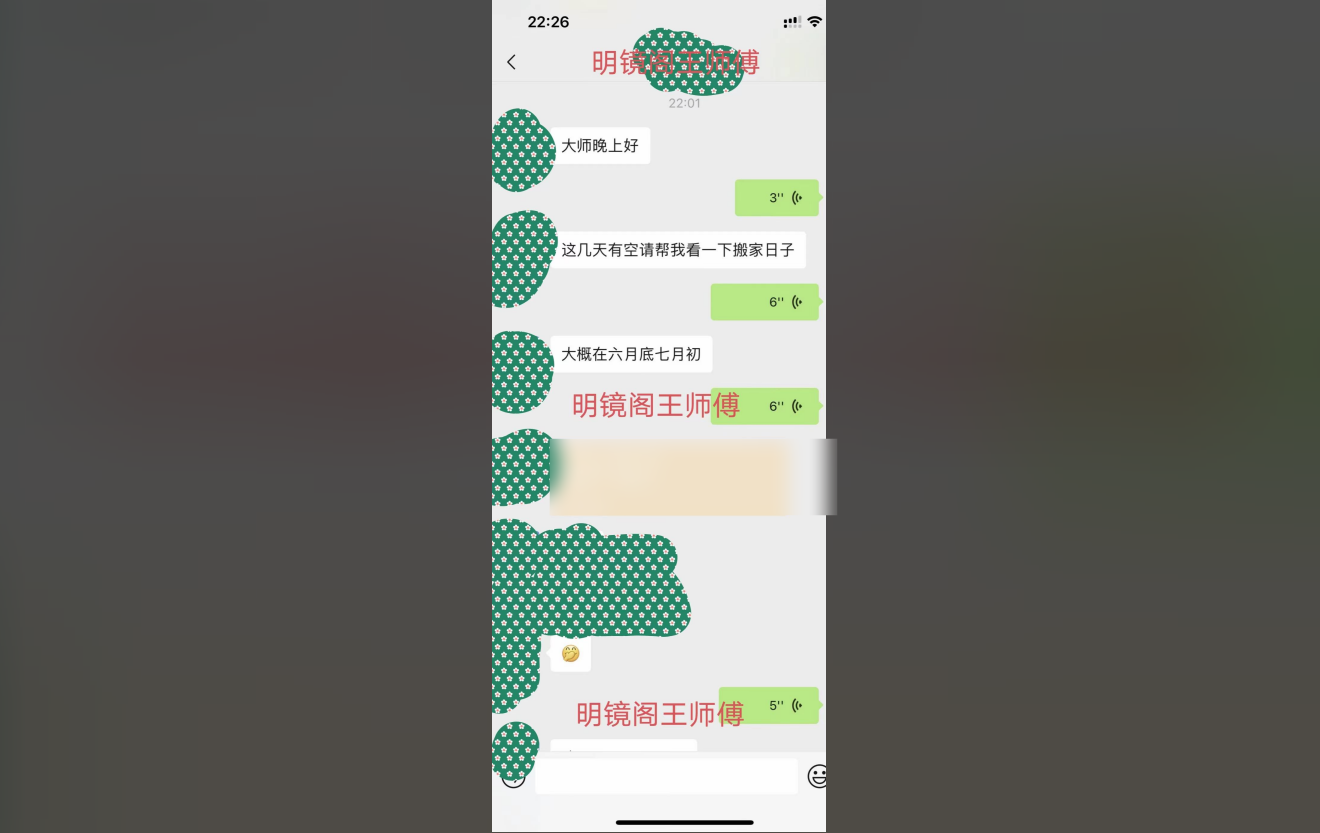
Task: Play the 5'' voice message
Action: tap(769, 705)
